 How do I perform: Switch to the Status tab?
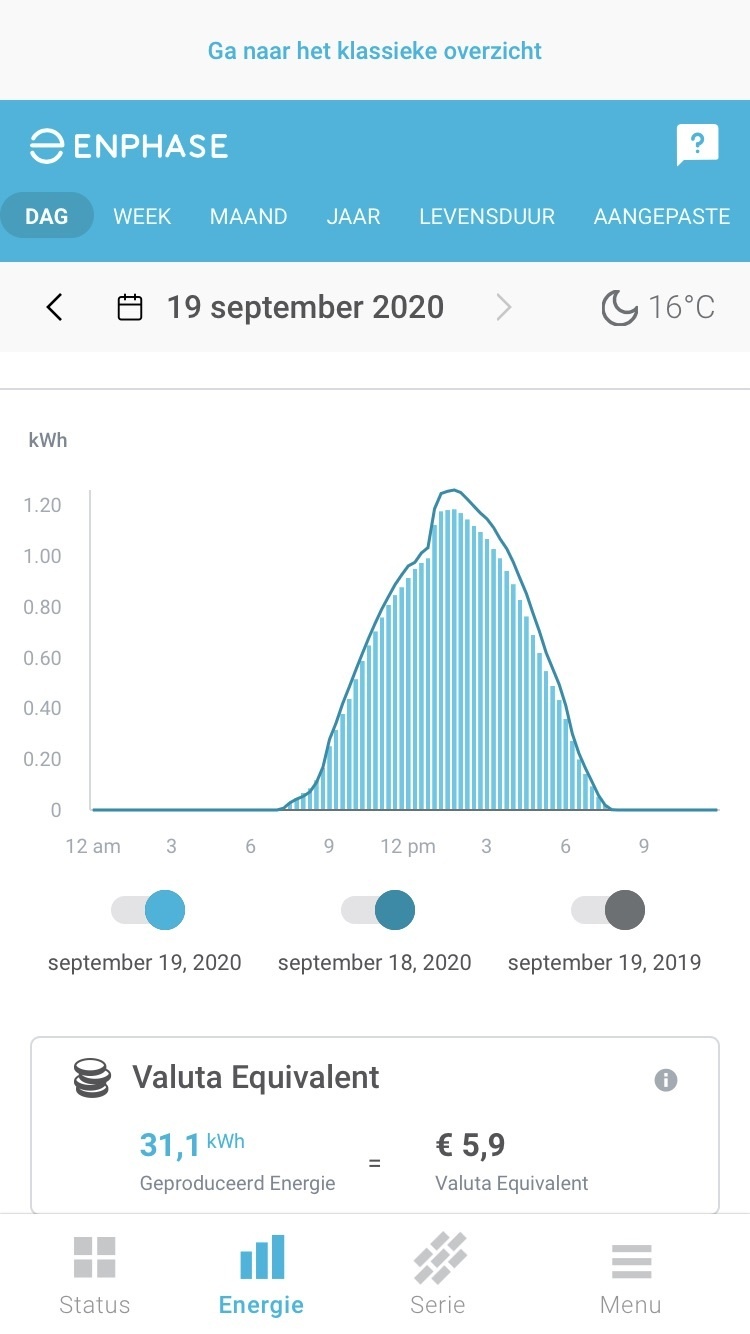95,1275
